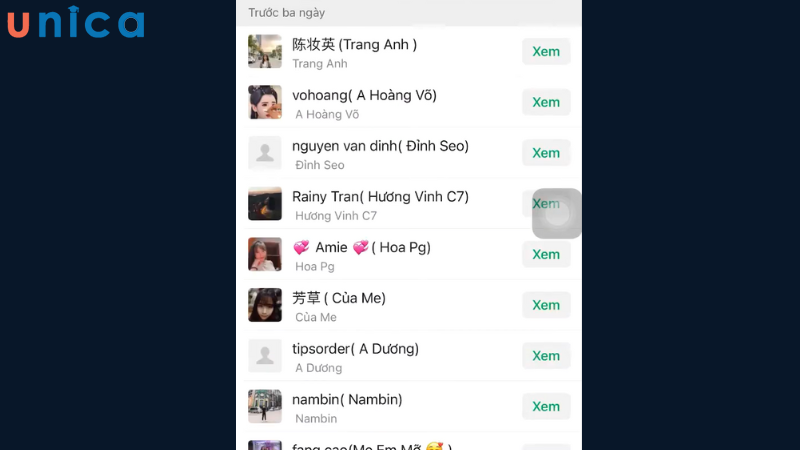Tap Xem next to nambin
The image size is (800, 450).
point(546,406)
